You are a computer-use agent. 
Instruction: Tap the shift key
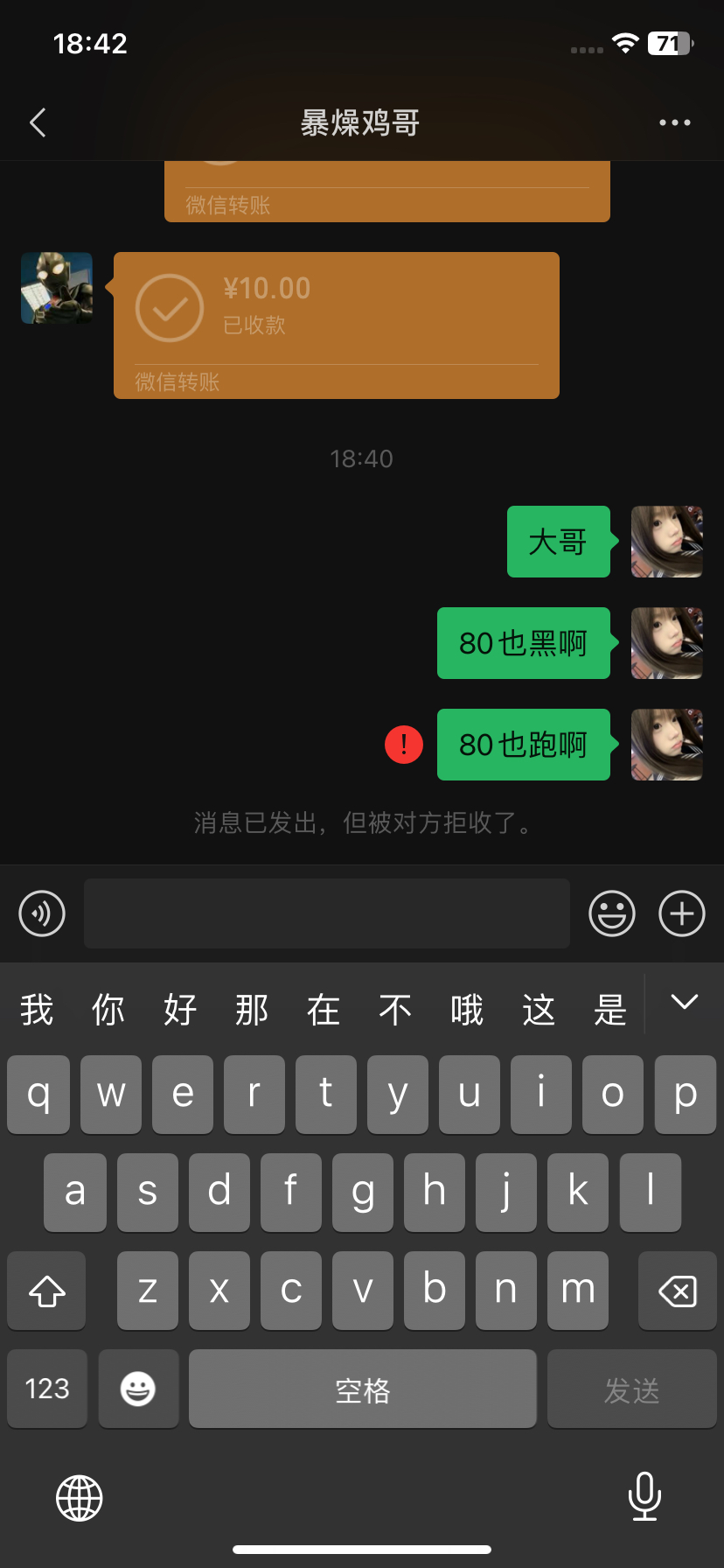point(47,1291)
